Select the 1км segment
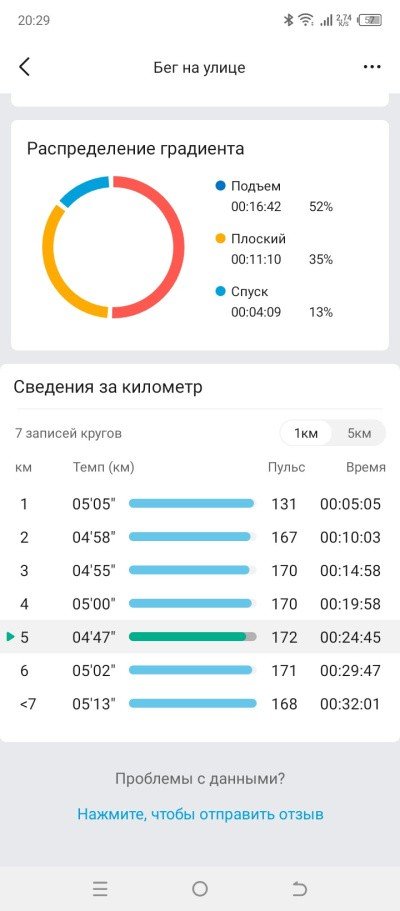 click(x=306, y=433)
